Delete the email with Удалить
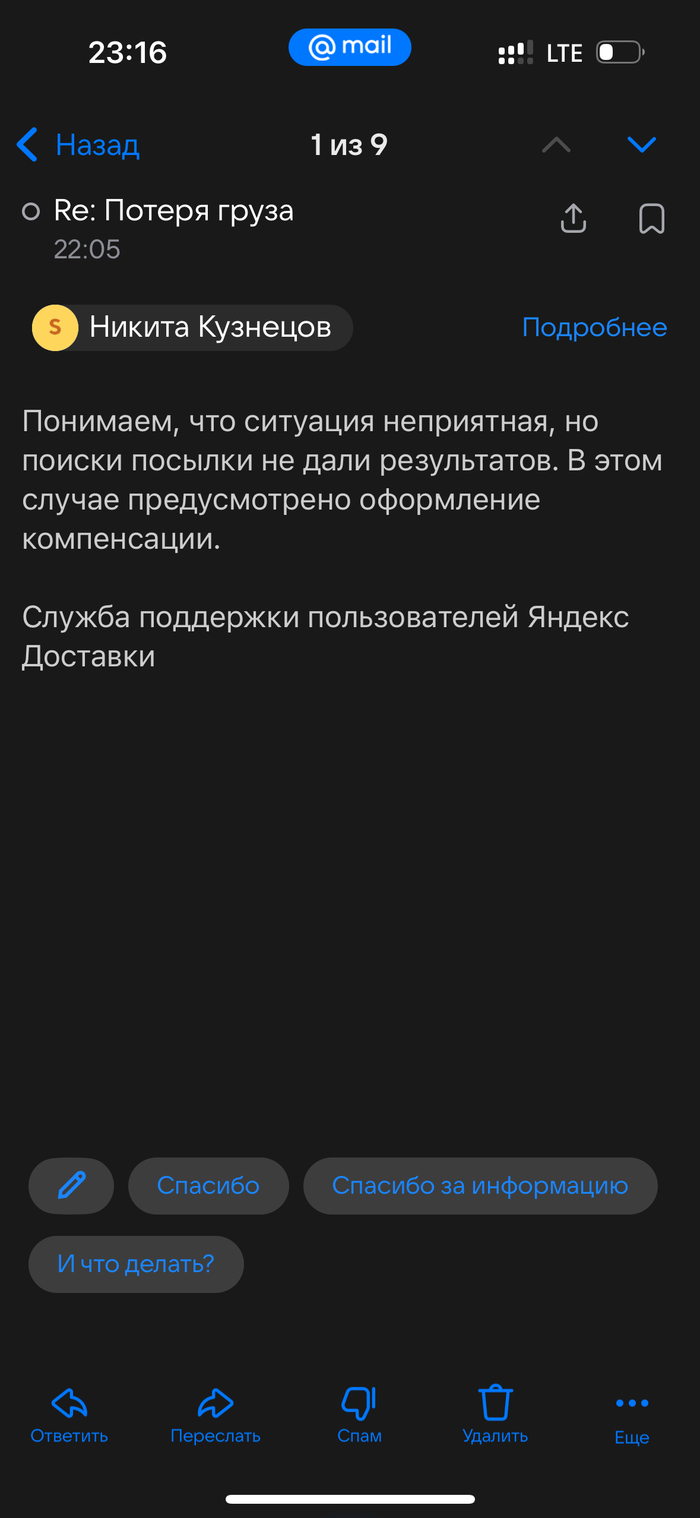 (495, 1415)
